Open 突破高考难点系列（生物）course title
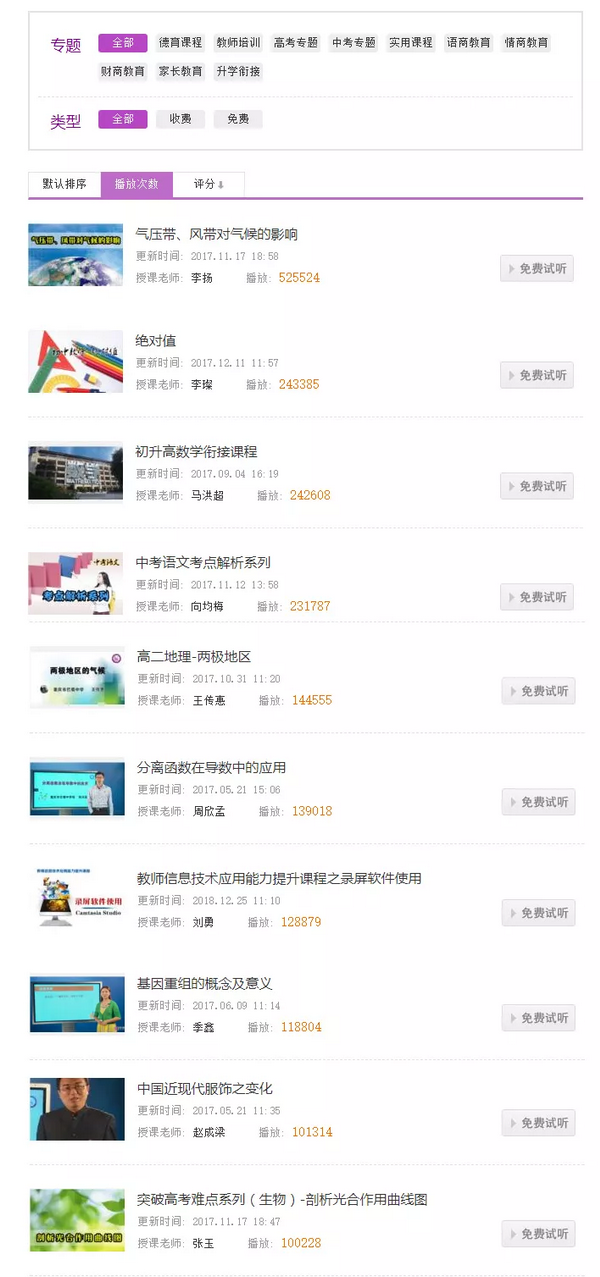Viewport: 600px width, 1277px height. 282,1199
